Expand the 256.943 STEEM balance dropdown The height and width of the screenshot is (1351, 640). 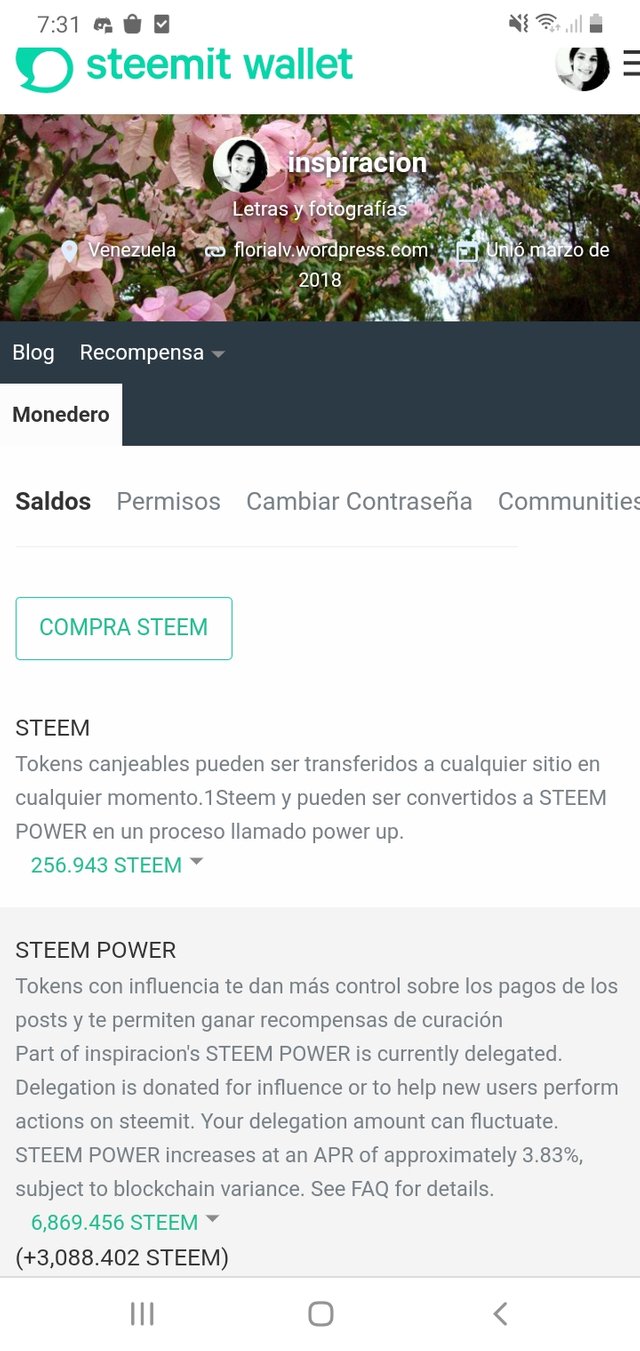click(x=117, y=865)
